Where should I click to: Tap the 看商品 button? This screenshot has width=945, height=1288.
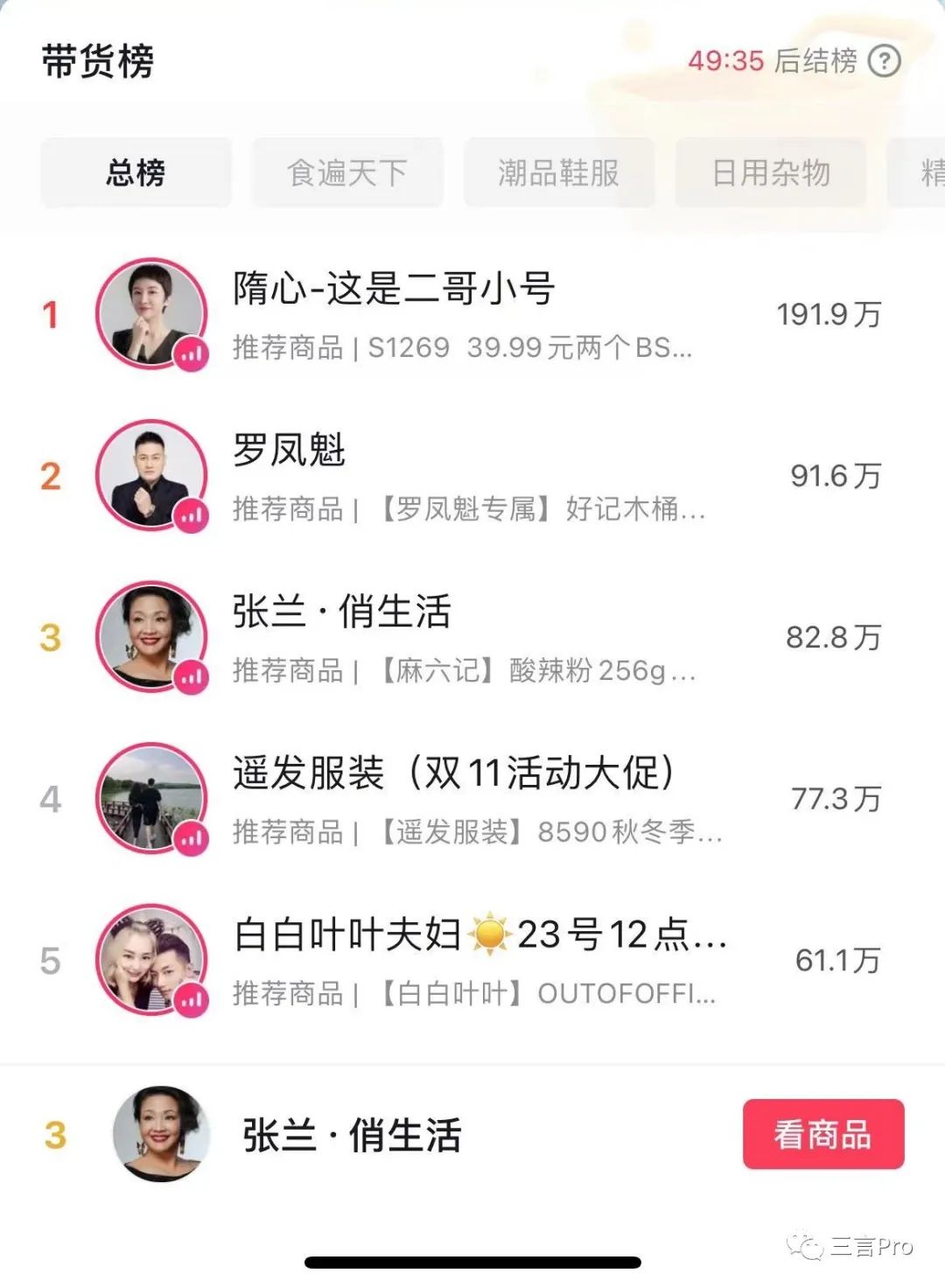pyautogui.click(x=822, y=1135)
